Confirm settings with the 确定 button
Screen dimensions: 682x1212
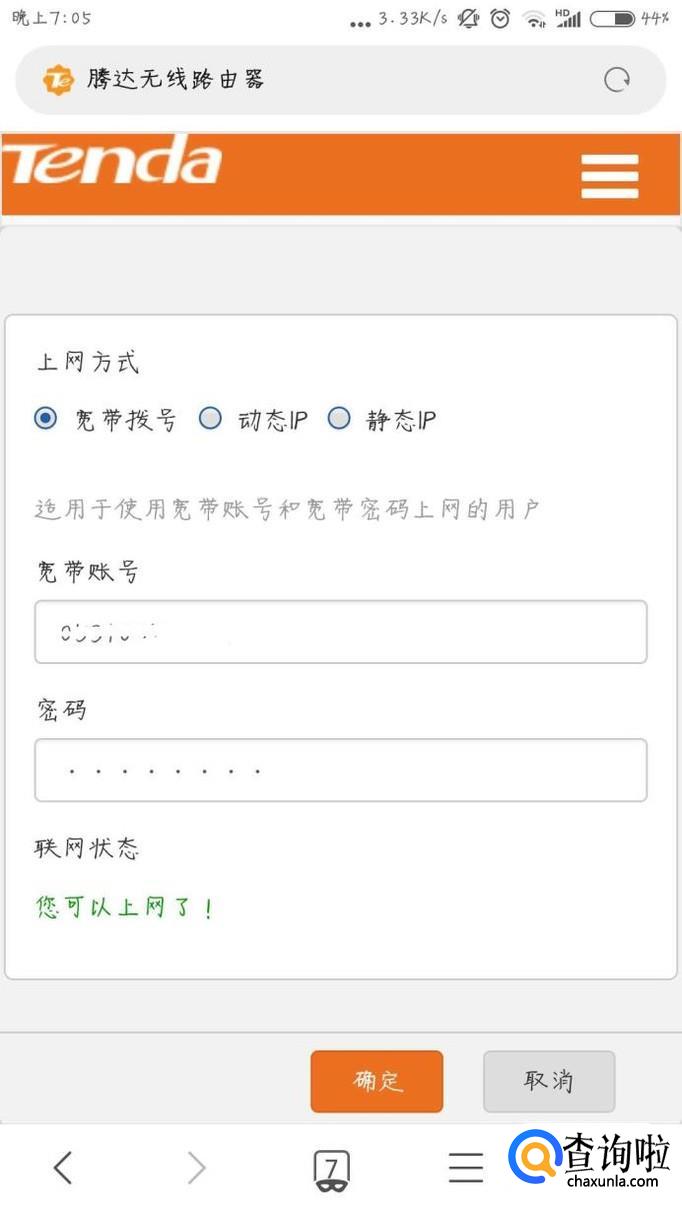[377, 1081]
